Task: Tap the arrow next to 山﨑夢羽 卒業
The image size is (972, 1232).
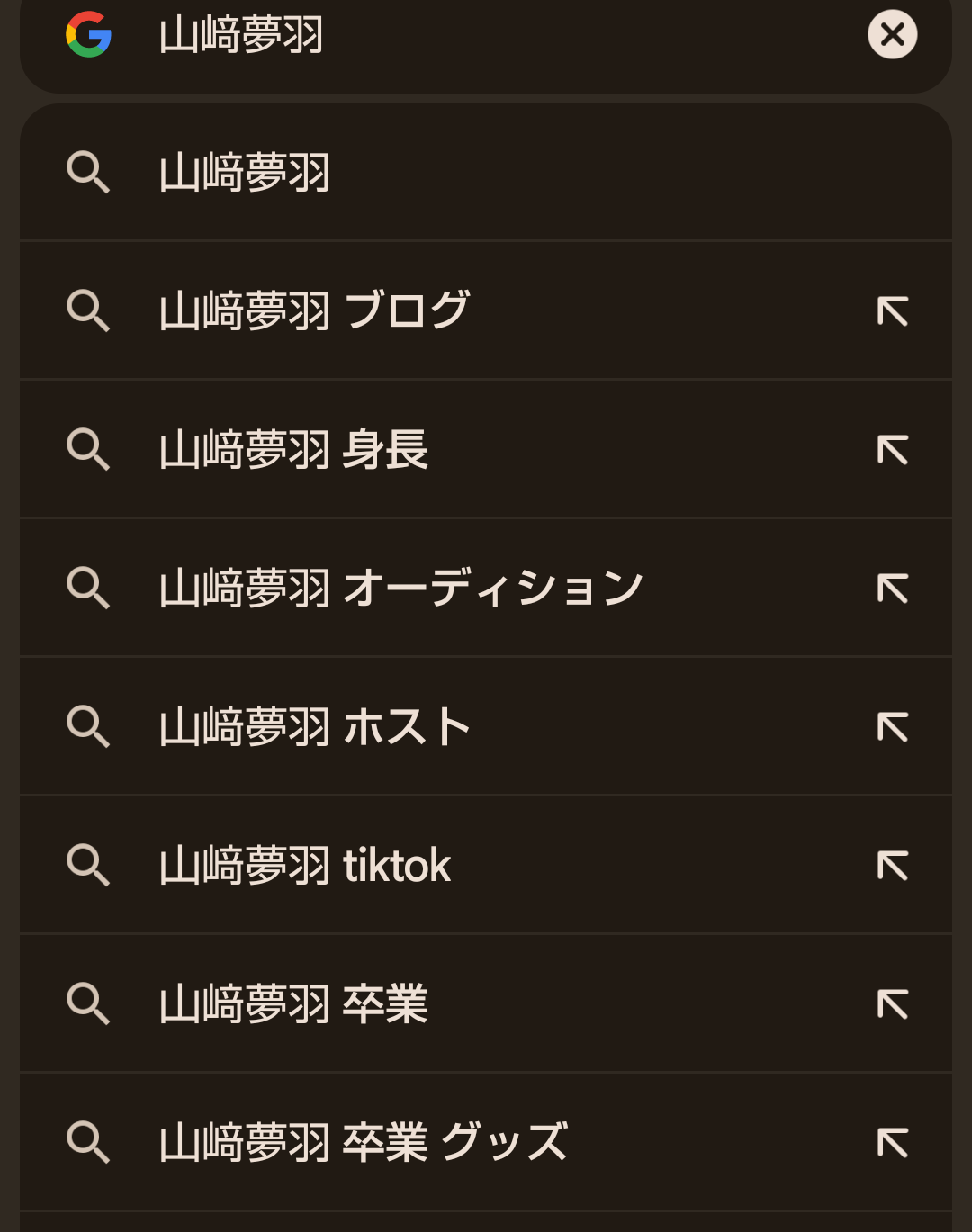Action: pos(892,1004)
